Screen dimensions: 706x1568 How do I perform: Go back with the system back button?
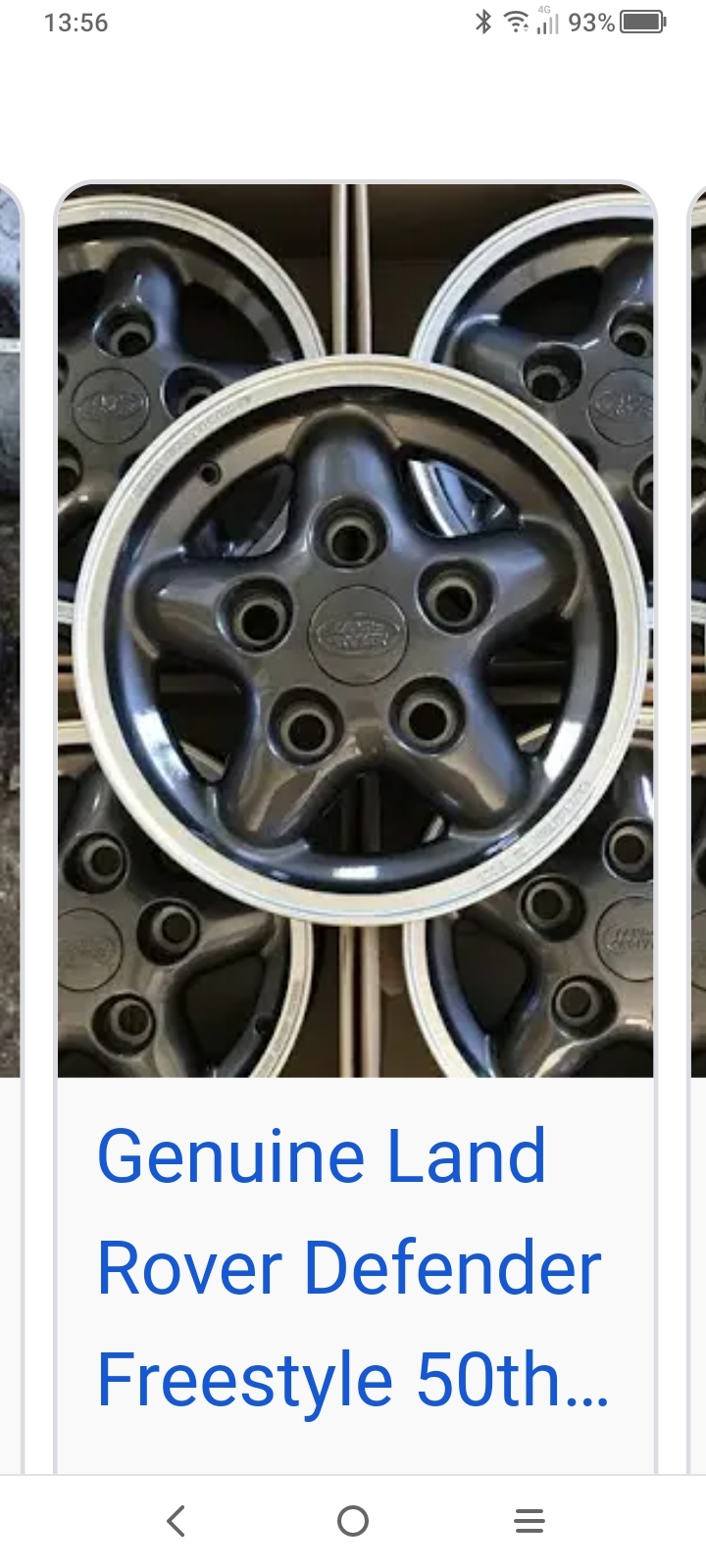(x=176, y=1521)
